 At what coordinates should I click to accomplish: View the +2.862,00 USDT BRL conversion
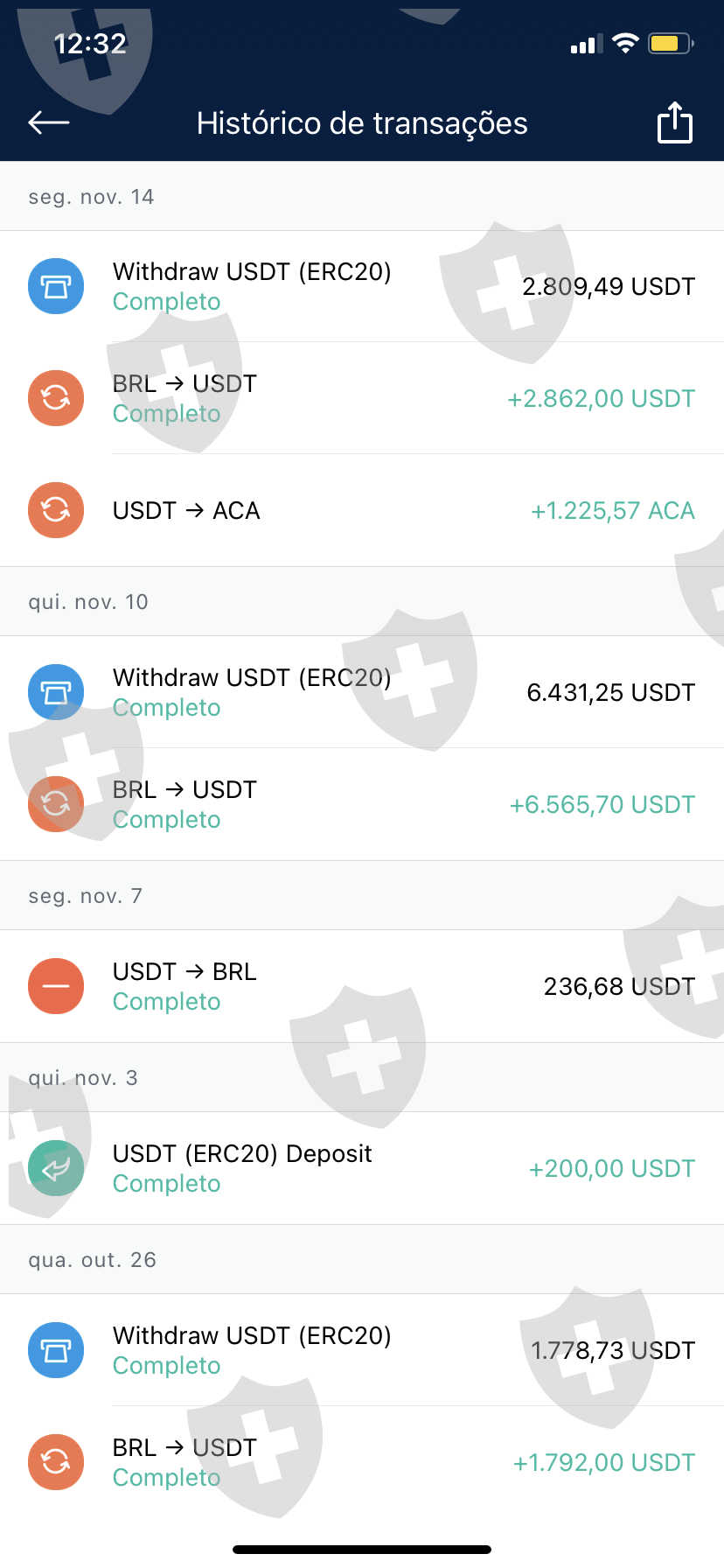tap(362, 398)
